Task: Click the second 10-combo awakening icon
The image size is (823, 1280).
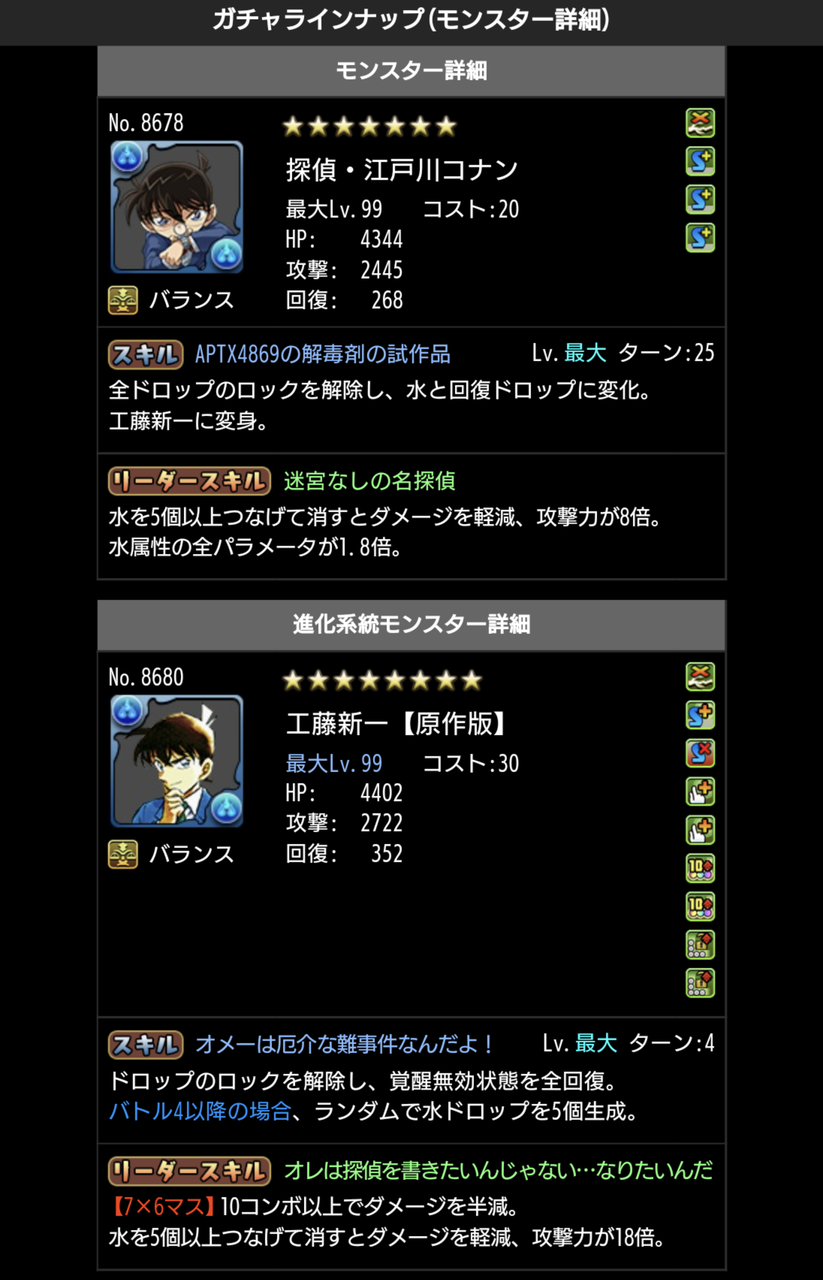Action: point(699,905)
